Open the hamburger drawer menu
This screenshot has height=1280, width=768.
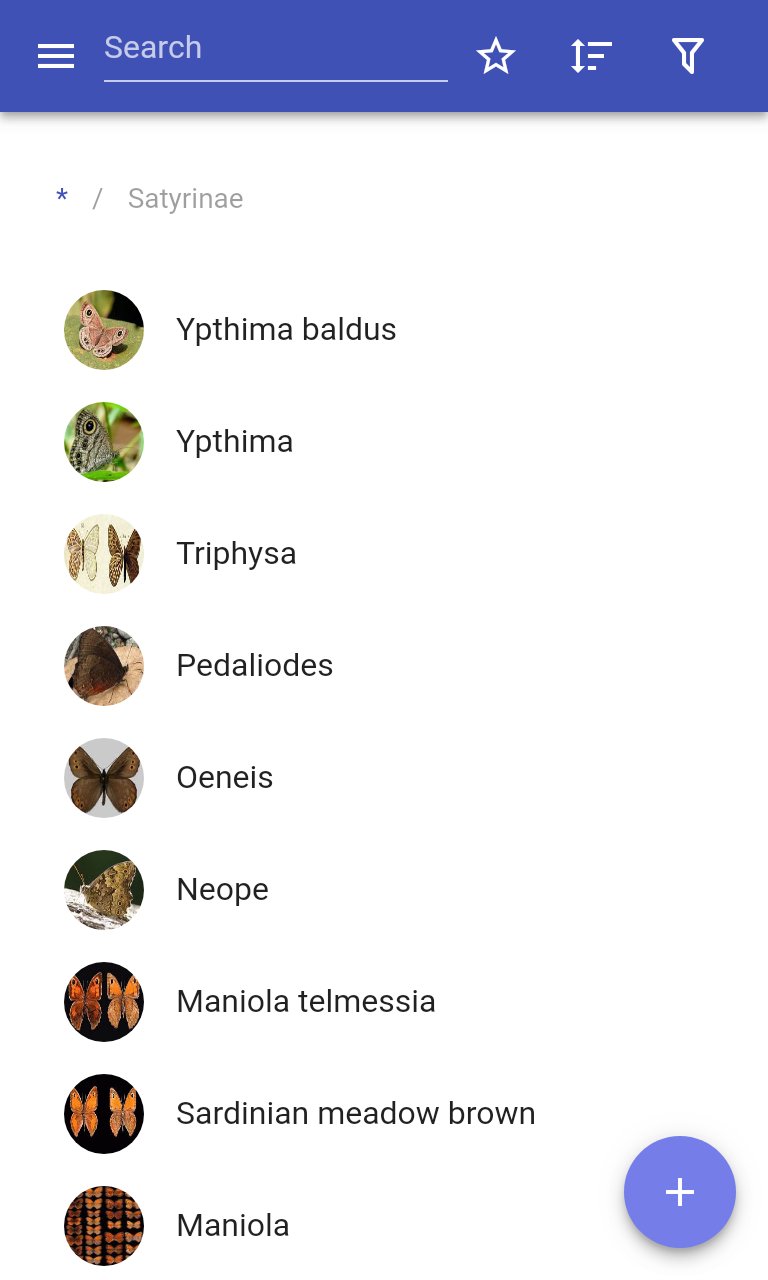[x=56, y=56]
